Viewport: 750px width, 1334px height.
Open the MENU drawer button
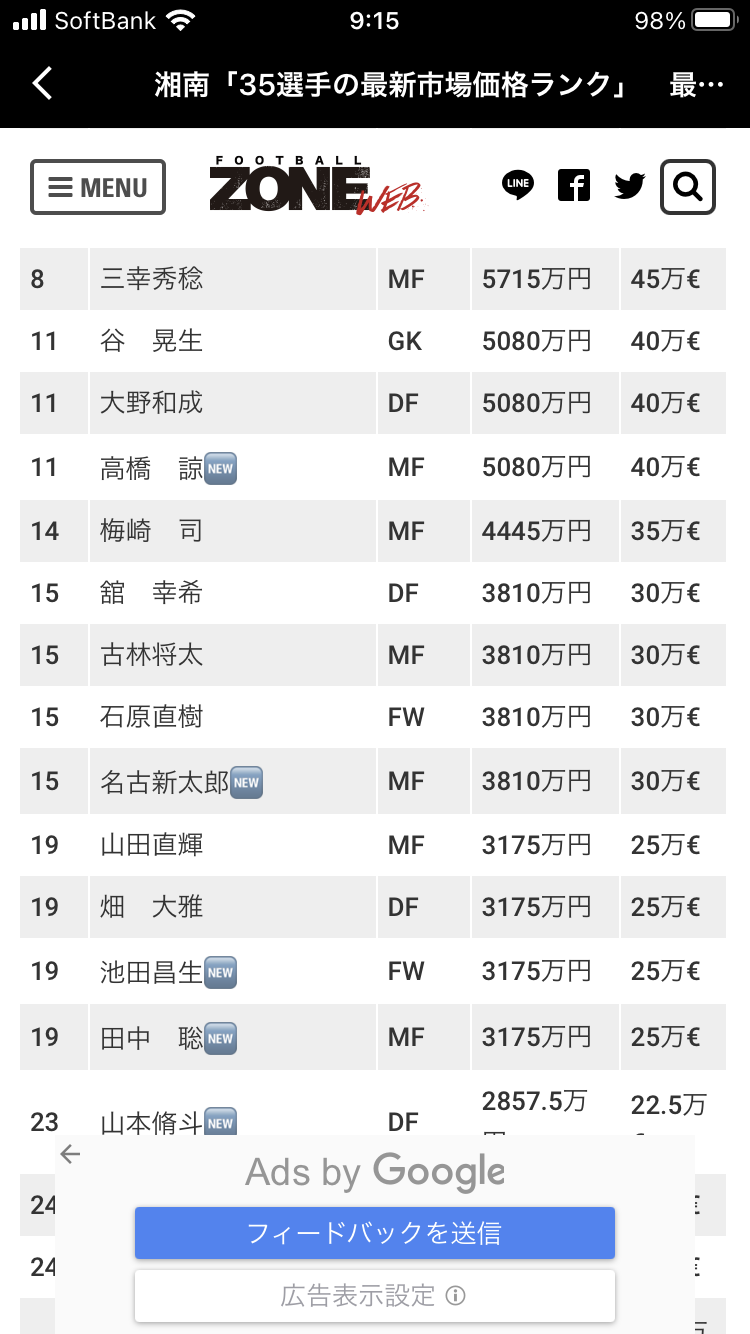(98, 187)
